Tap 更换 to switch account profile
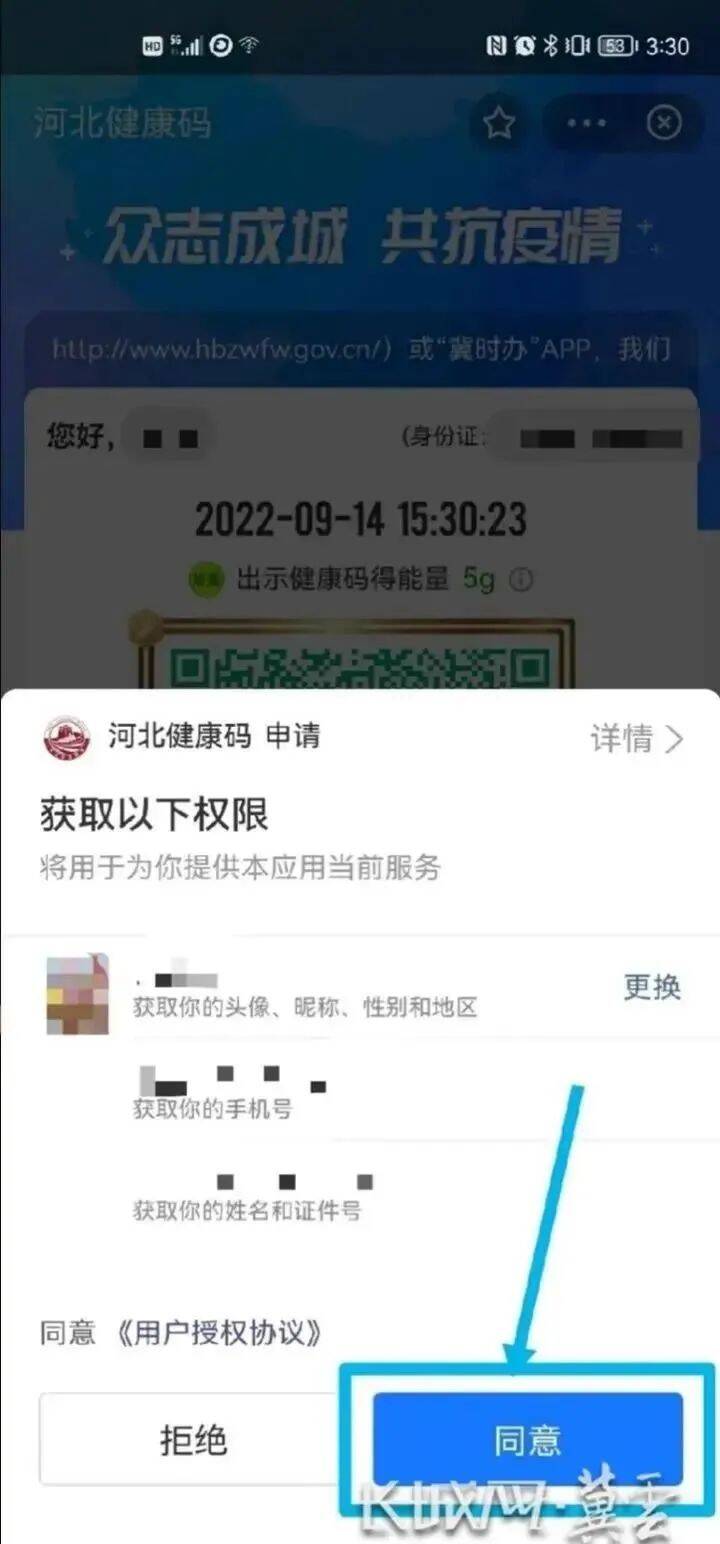This screenshot has width=720, height=1544. (652, 987)
